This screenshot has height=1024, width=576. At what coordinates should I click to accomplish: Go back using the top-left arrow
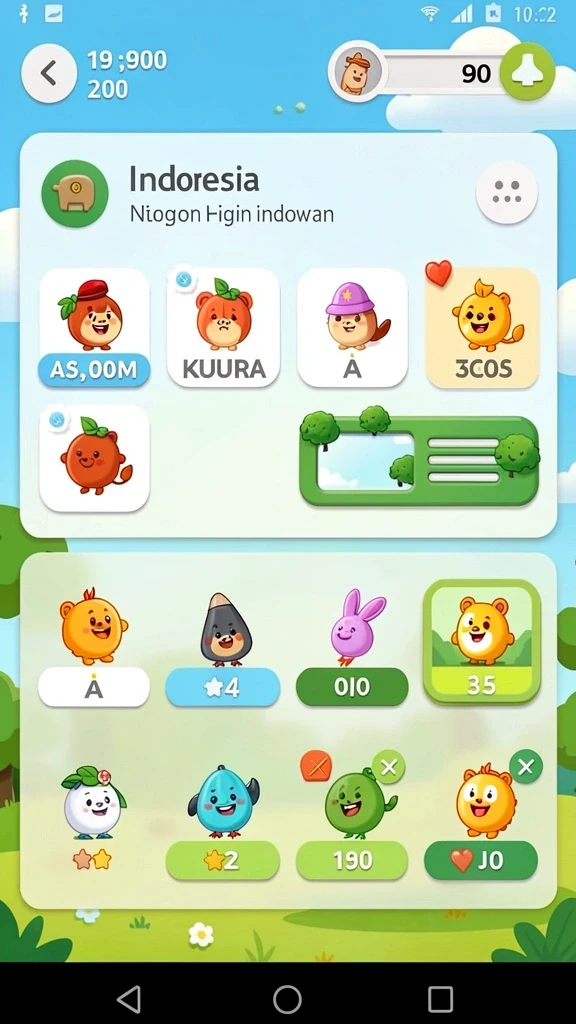point(49,74)
